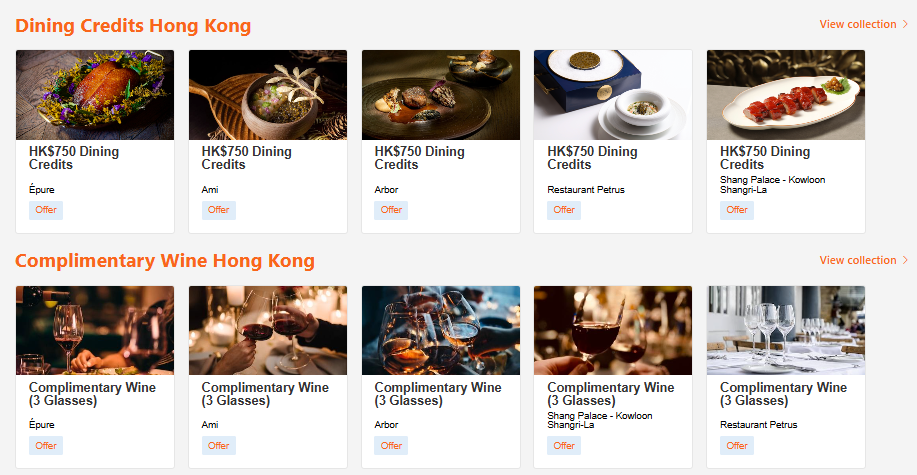Open the Épure HK$750 Dining Credits card
The image size is (917, 475).
(x=95, y=140)
